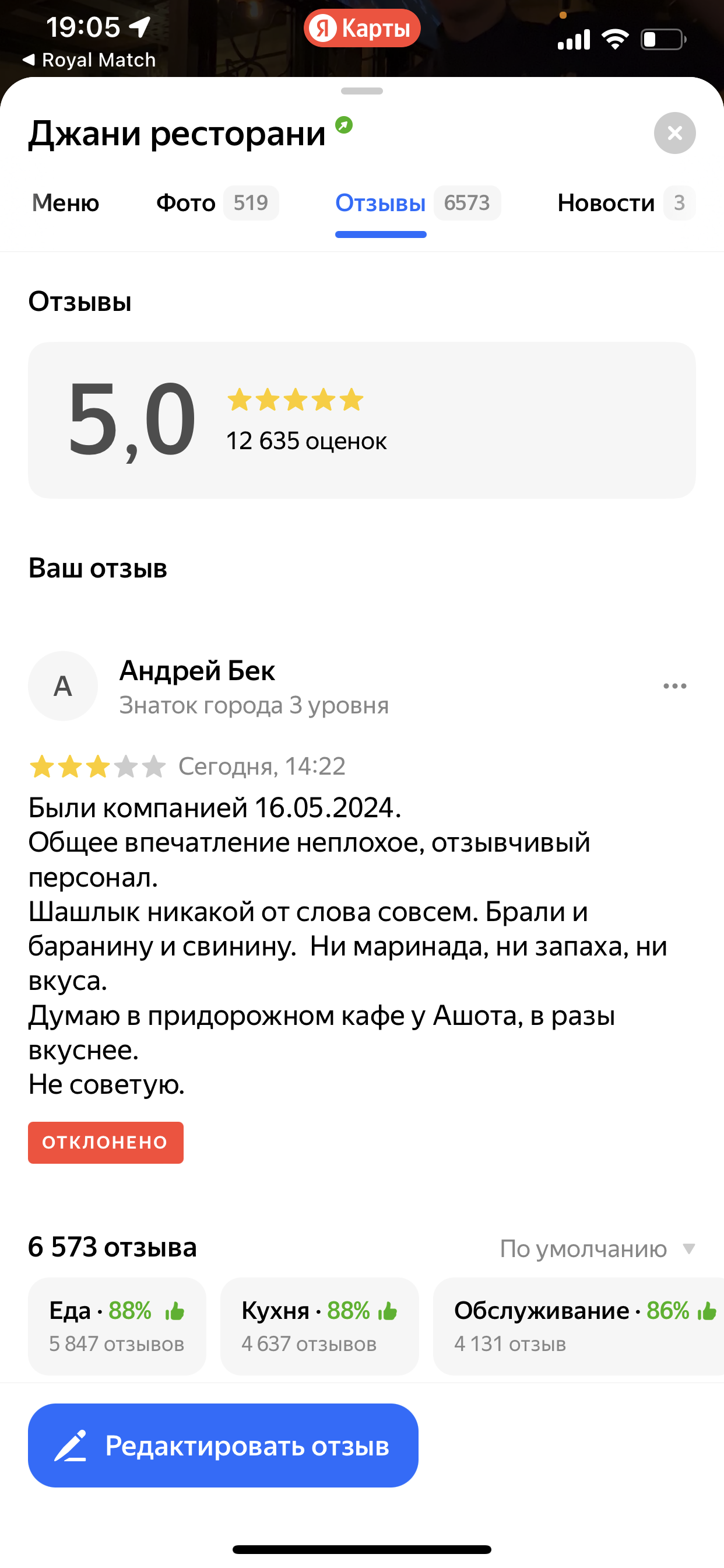724x1568 pixels.
Task: Return to the Royal Match app
Action: (x=89, y=60)
